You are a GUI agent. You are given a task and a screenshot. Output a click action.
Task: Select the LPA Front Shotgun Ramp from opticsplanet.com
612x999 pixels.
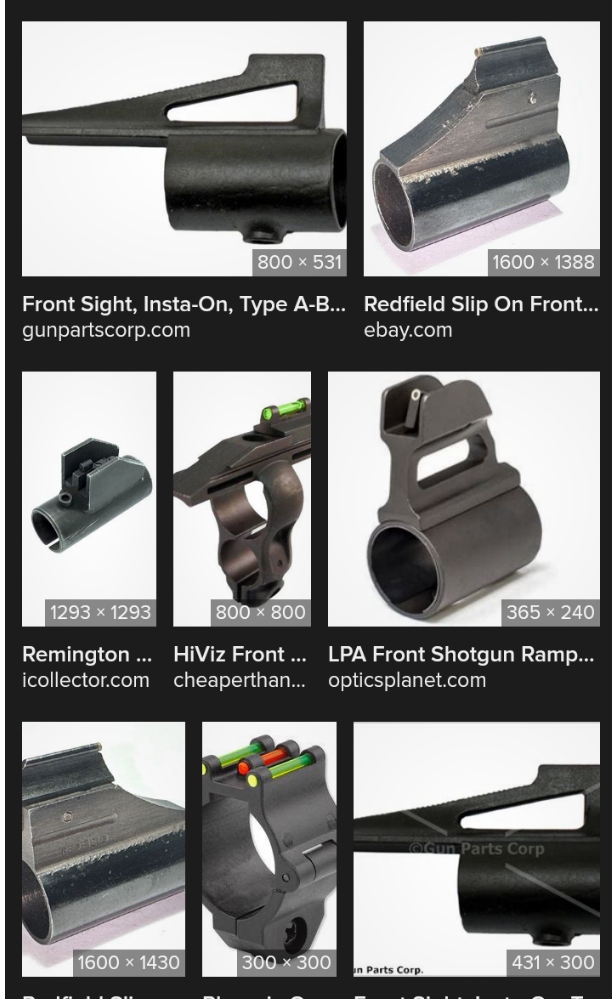[464, 499]
